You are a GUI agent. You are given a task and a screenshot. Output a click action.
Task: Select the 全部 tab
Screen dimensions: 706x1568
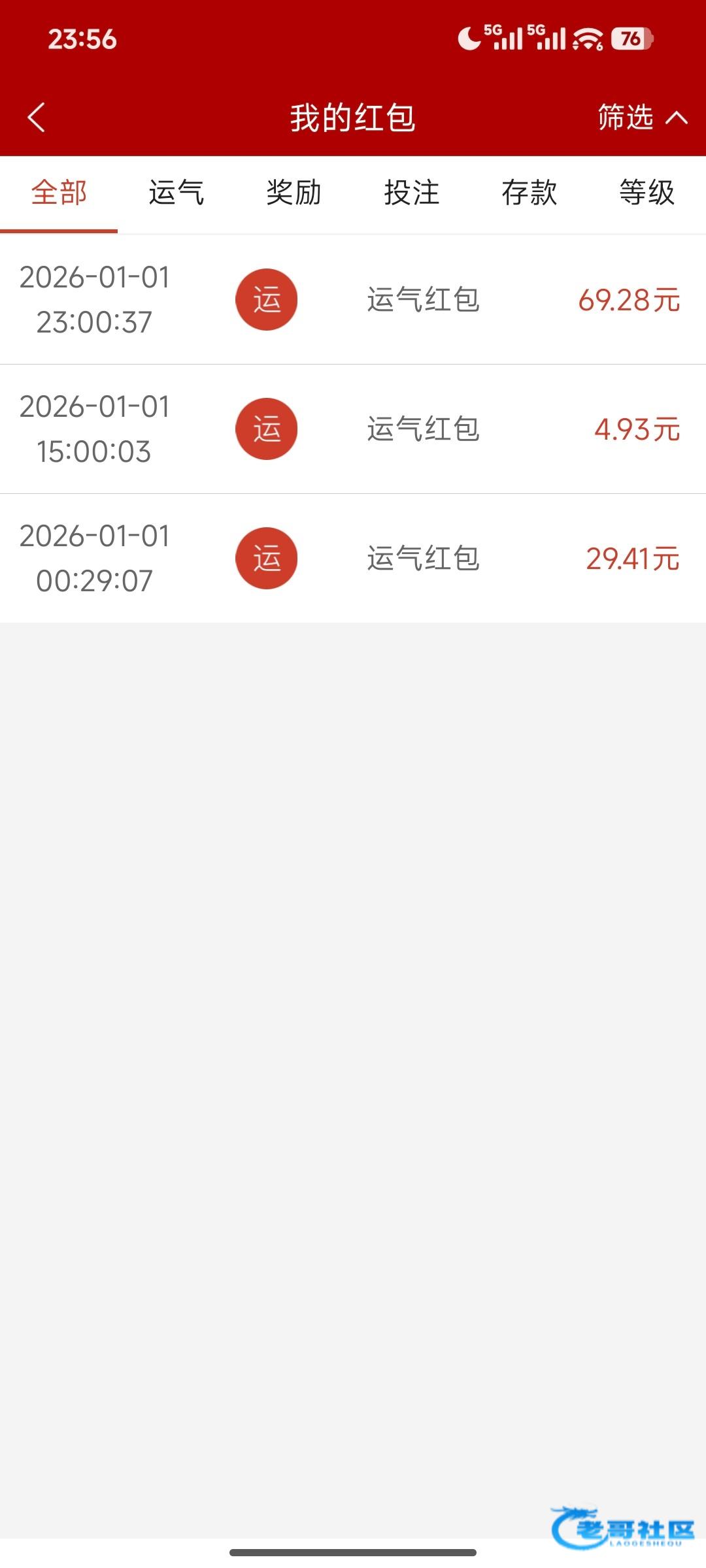coord(59,193)
